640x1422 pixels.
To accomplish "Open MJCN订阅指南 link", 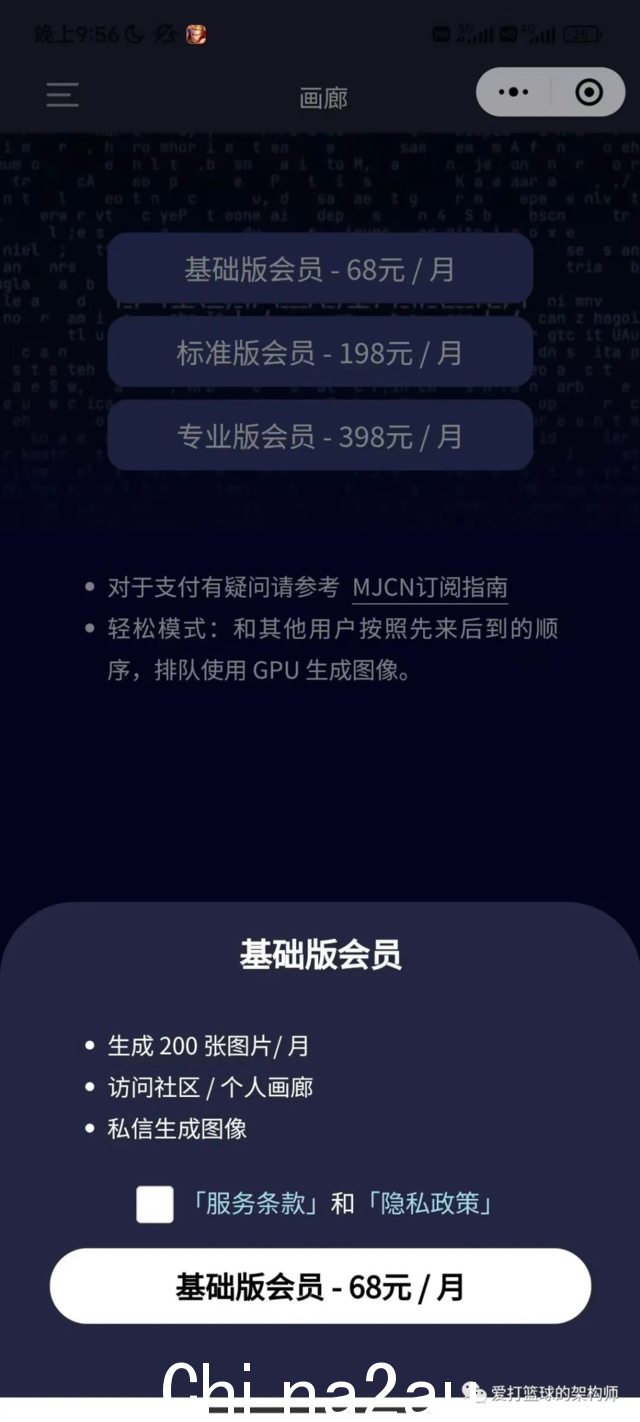I will coord(430,587).
